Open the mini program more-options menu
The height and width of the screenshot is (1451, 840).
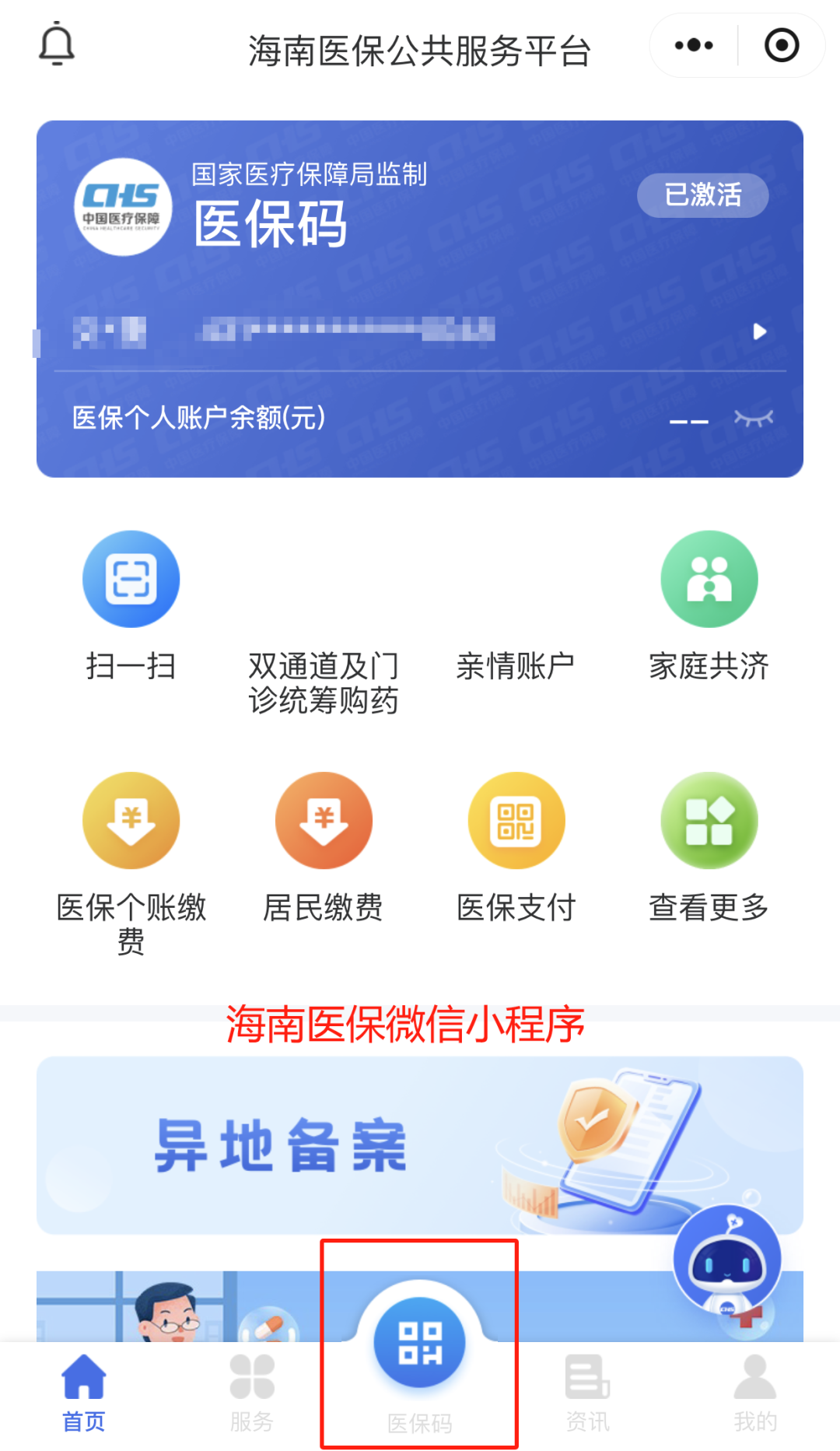point(694,45)
